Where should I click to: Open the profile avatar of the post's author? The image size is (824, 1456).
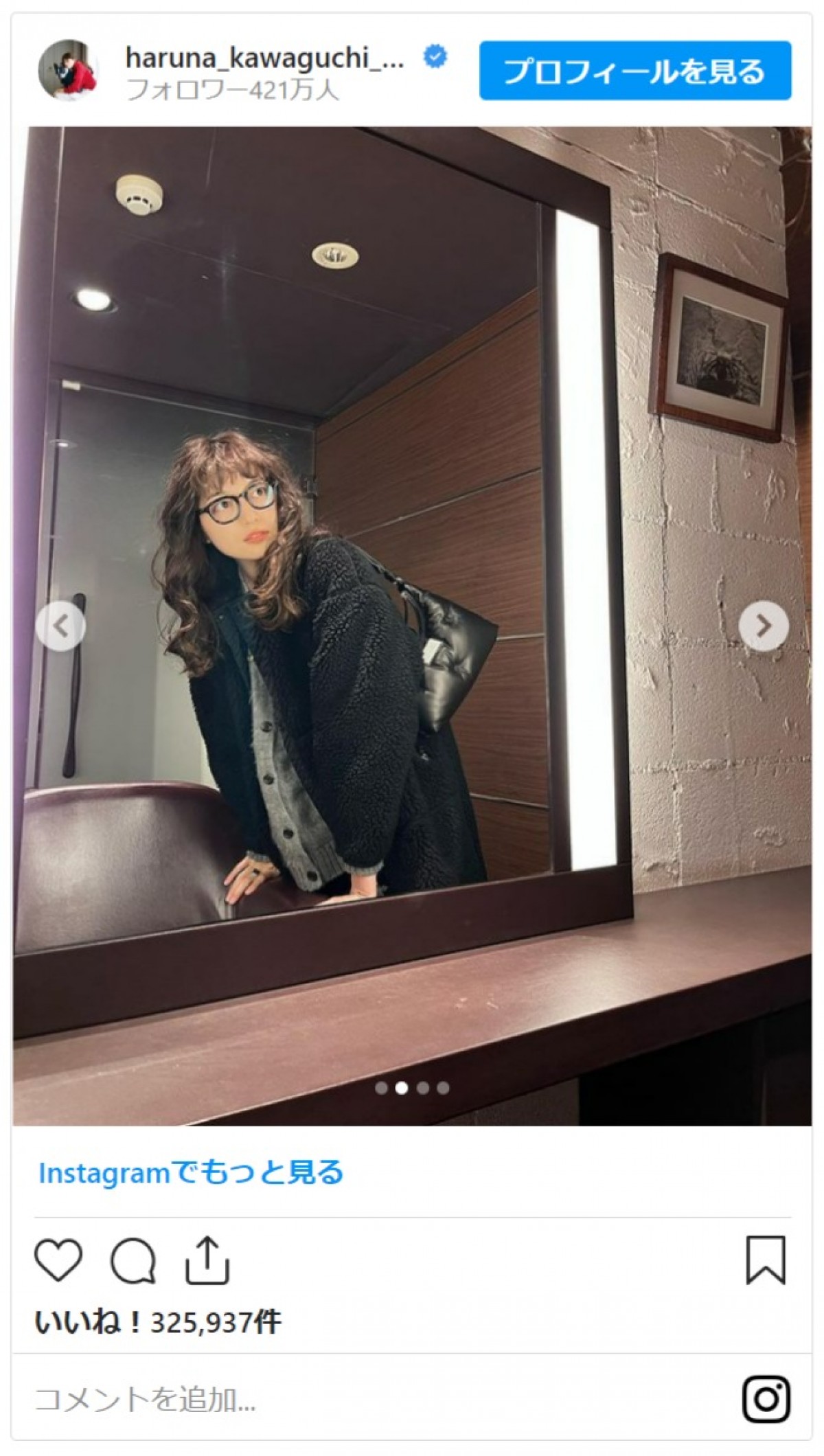(67, 70)
